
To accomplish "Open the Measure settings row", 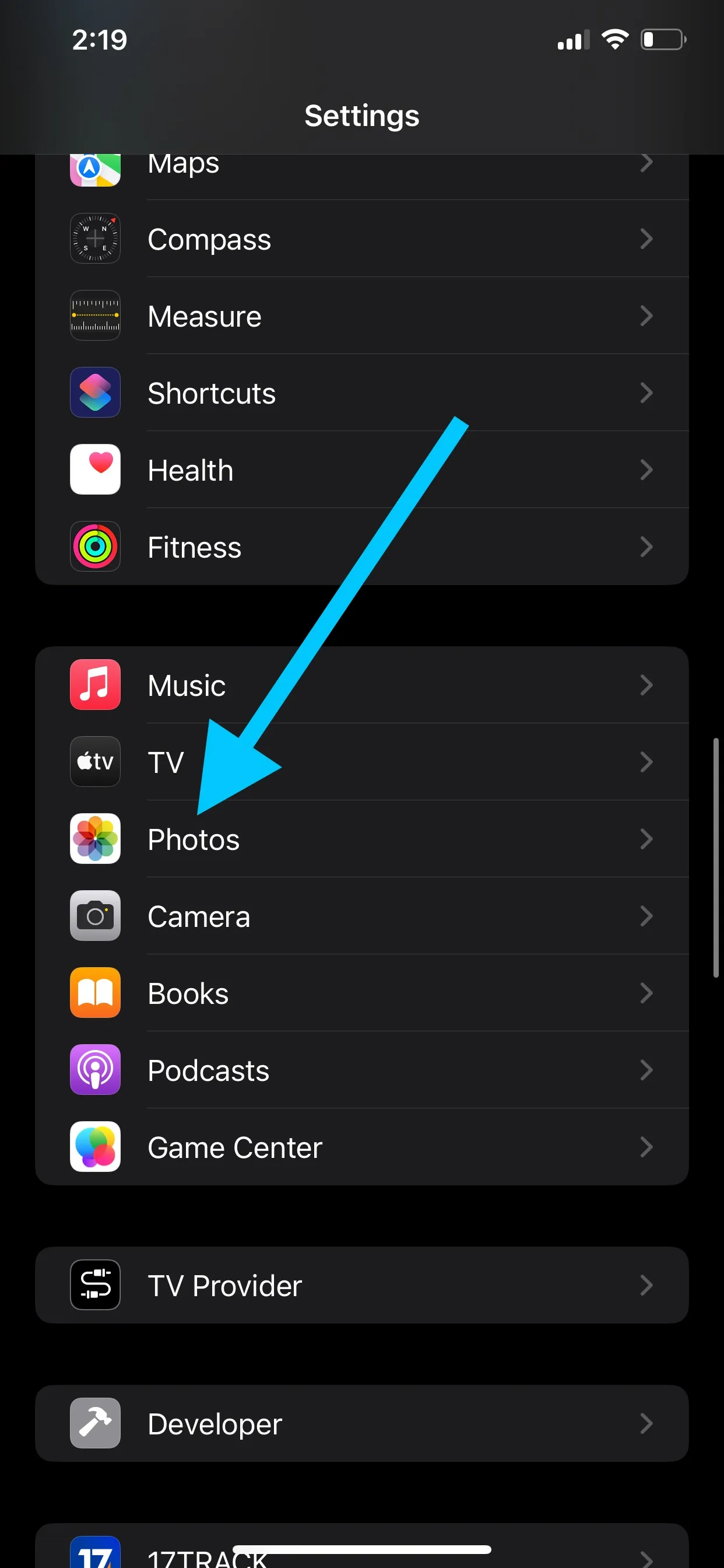I will point(361,316).
